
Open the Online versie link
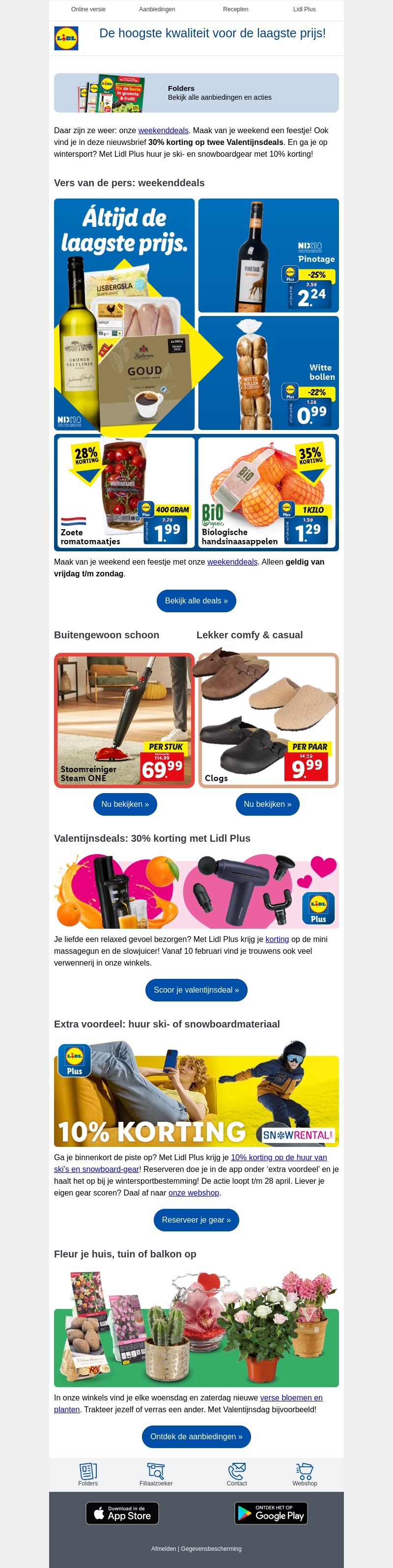tap(88, 10)
